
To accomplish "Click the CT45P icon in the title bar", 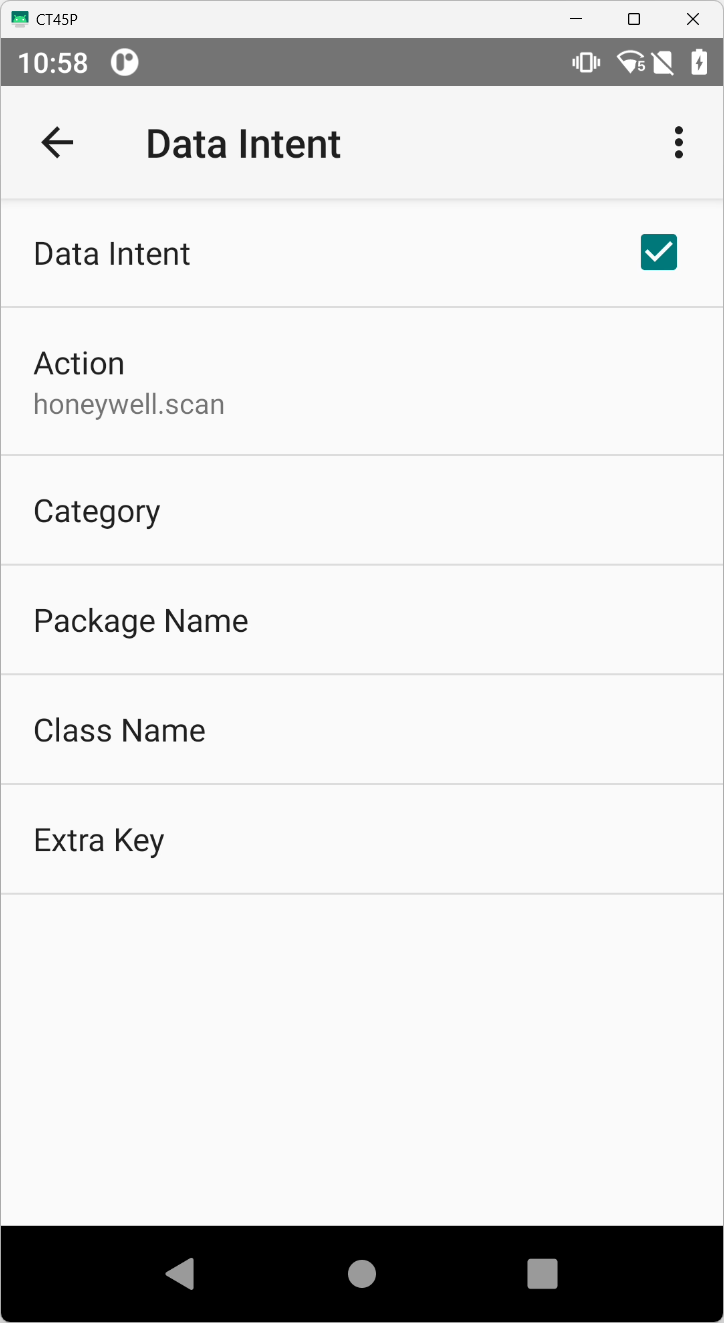I will click(20, 18).
